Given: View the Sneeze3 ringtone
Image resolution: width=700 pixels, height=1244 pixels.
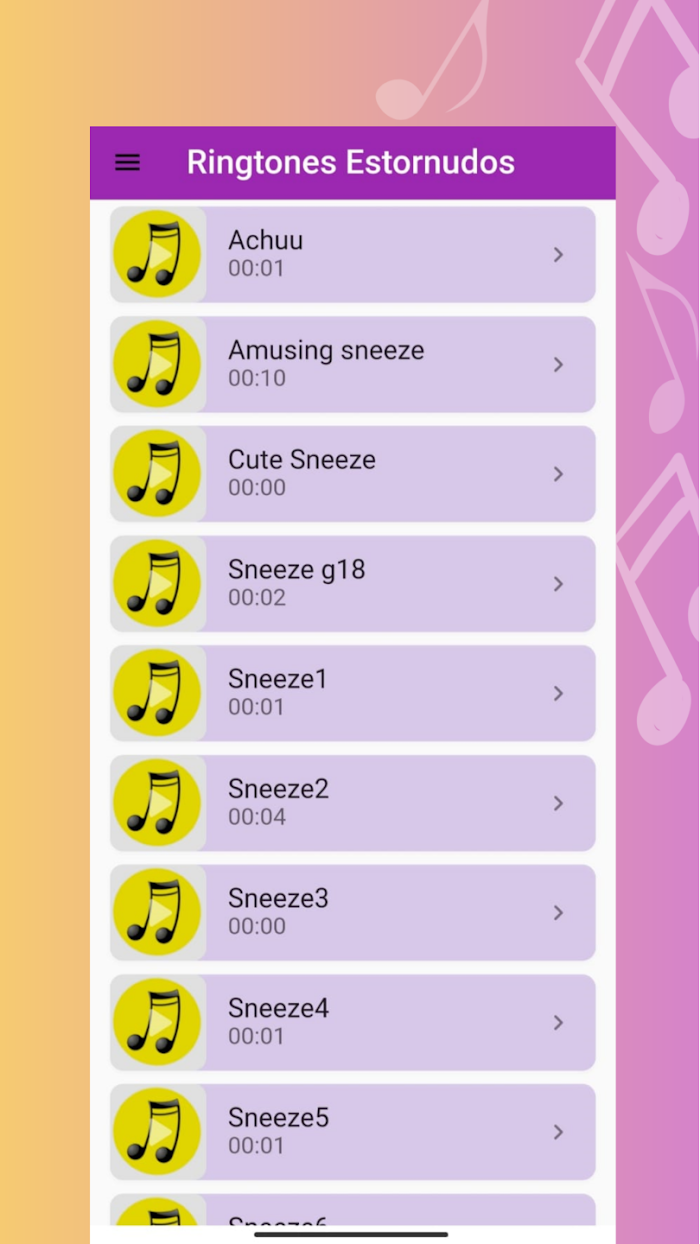Looking at the screenshot, I should coord(352,912).
